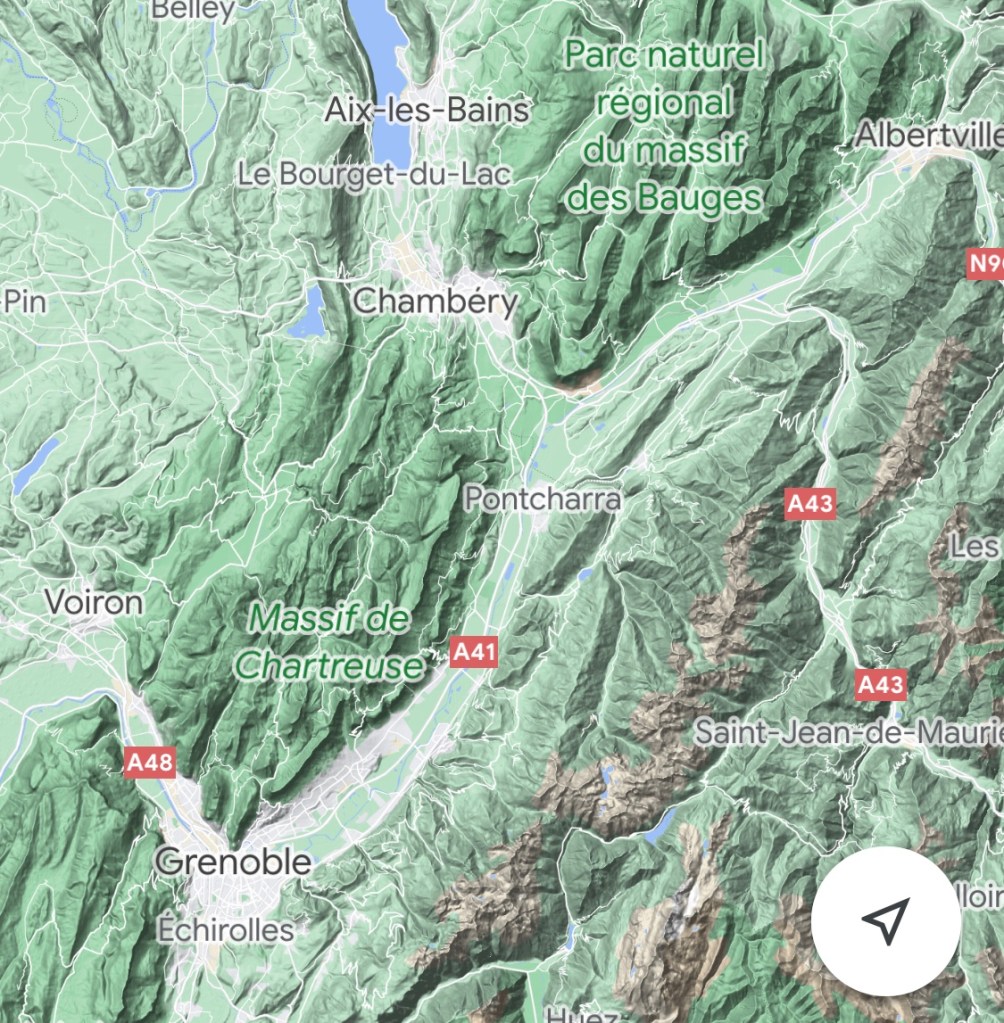The width and height of the screenshot is (1004, 1023).
Task: Tap the my-location arrow button
Action: (886, 920)
